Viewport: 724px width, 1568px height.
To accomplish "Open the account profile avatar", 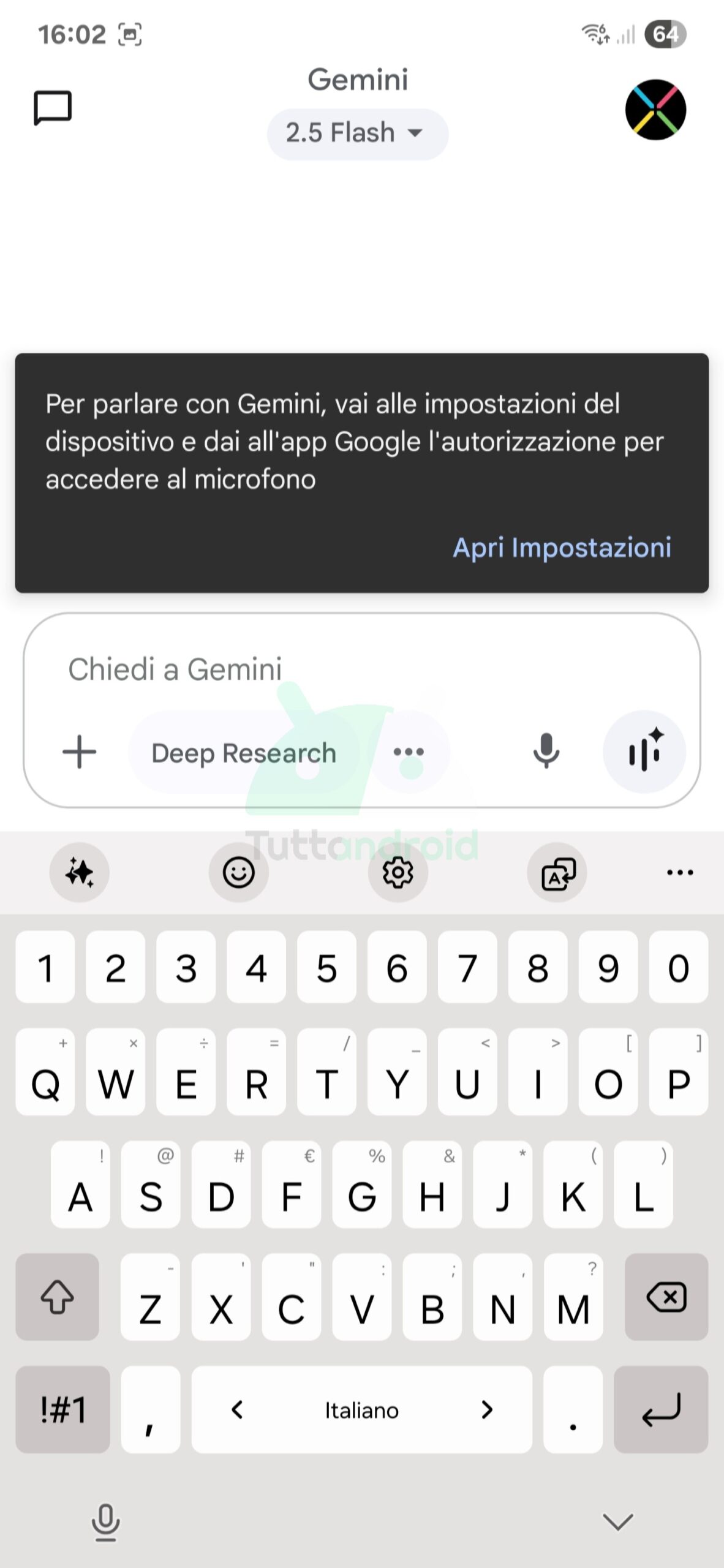I will [x=655, y=110].
